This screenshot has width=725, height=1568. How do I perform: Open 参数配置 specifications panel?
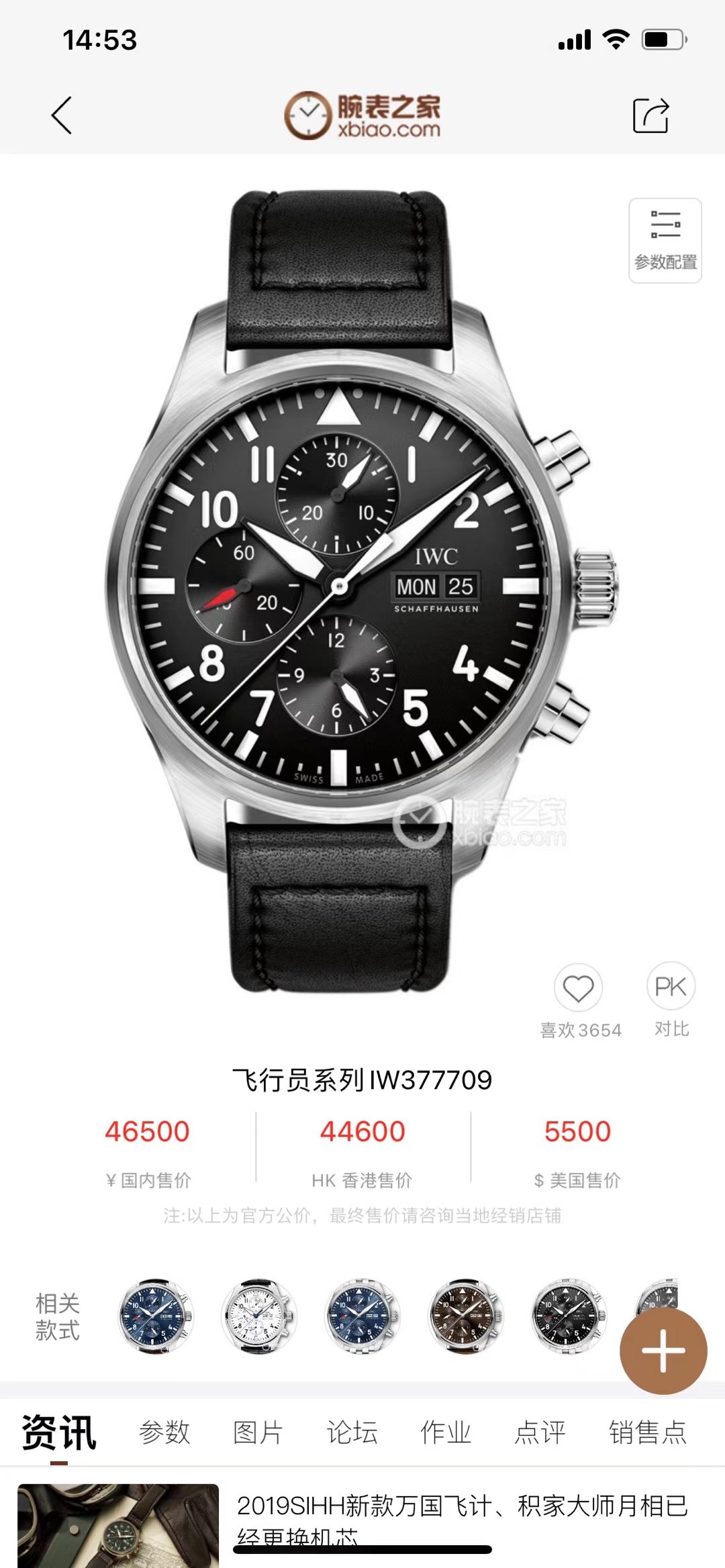665,240
